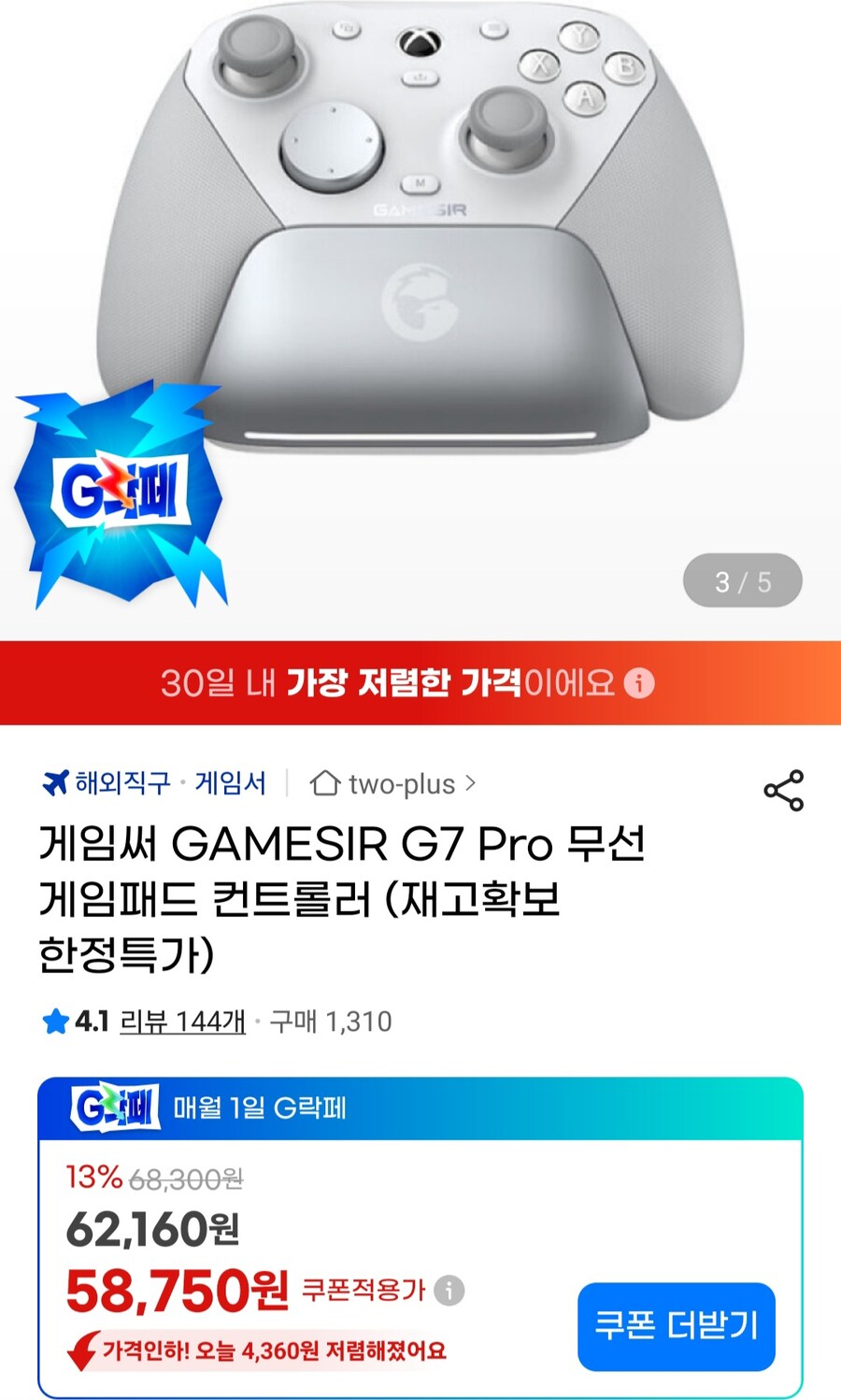
Task: Click the 3/5 image page indicator
Action: coord(743,579)
